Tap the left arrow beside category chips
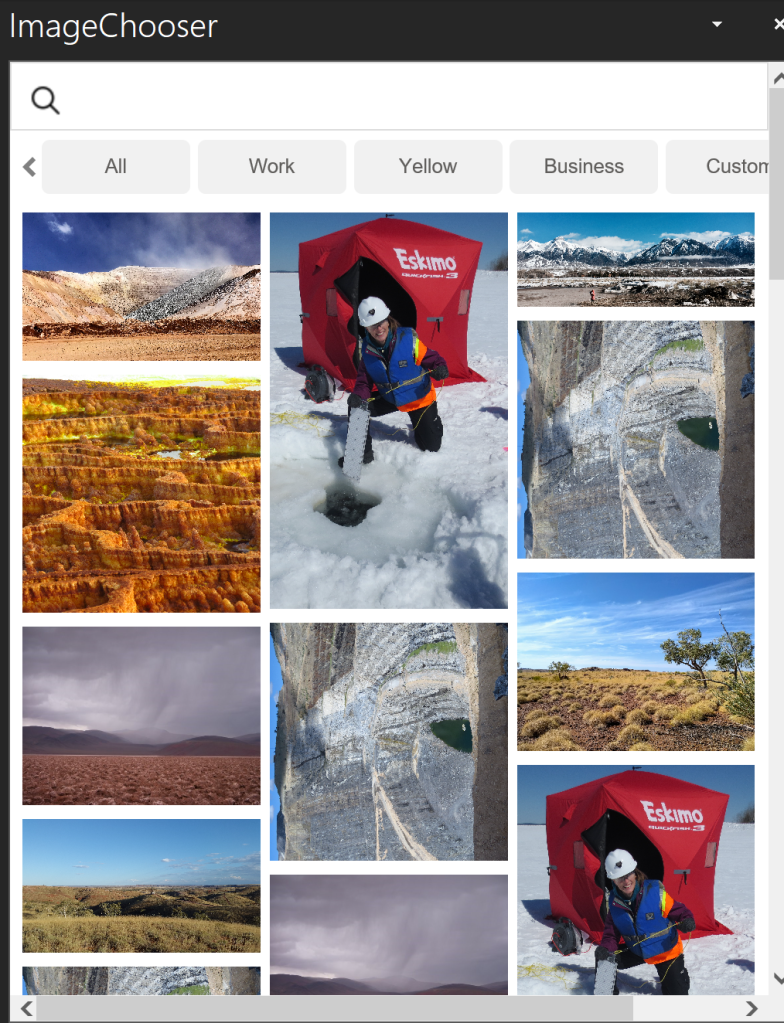The width and height of the screenshot is (784, 1023). pyautogui.click(x=29, y=166)
